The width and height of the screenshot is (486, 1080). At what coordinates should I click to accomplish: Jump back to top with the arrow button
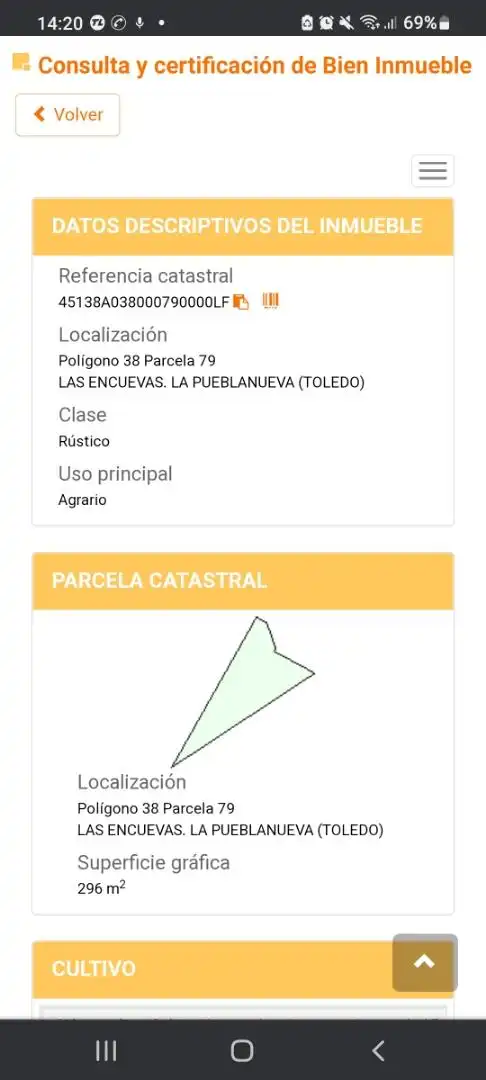(425, 962)
